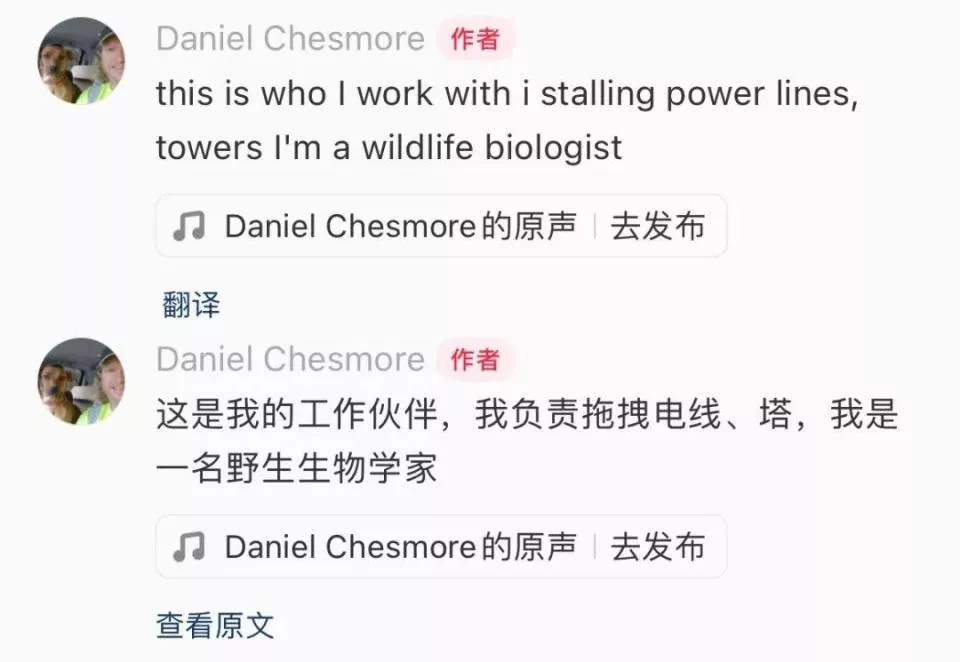Open Daniel Chesmore's avatar on the Chinese comment

tap(81, 381)
